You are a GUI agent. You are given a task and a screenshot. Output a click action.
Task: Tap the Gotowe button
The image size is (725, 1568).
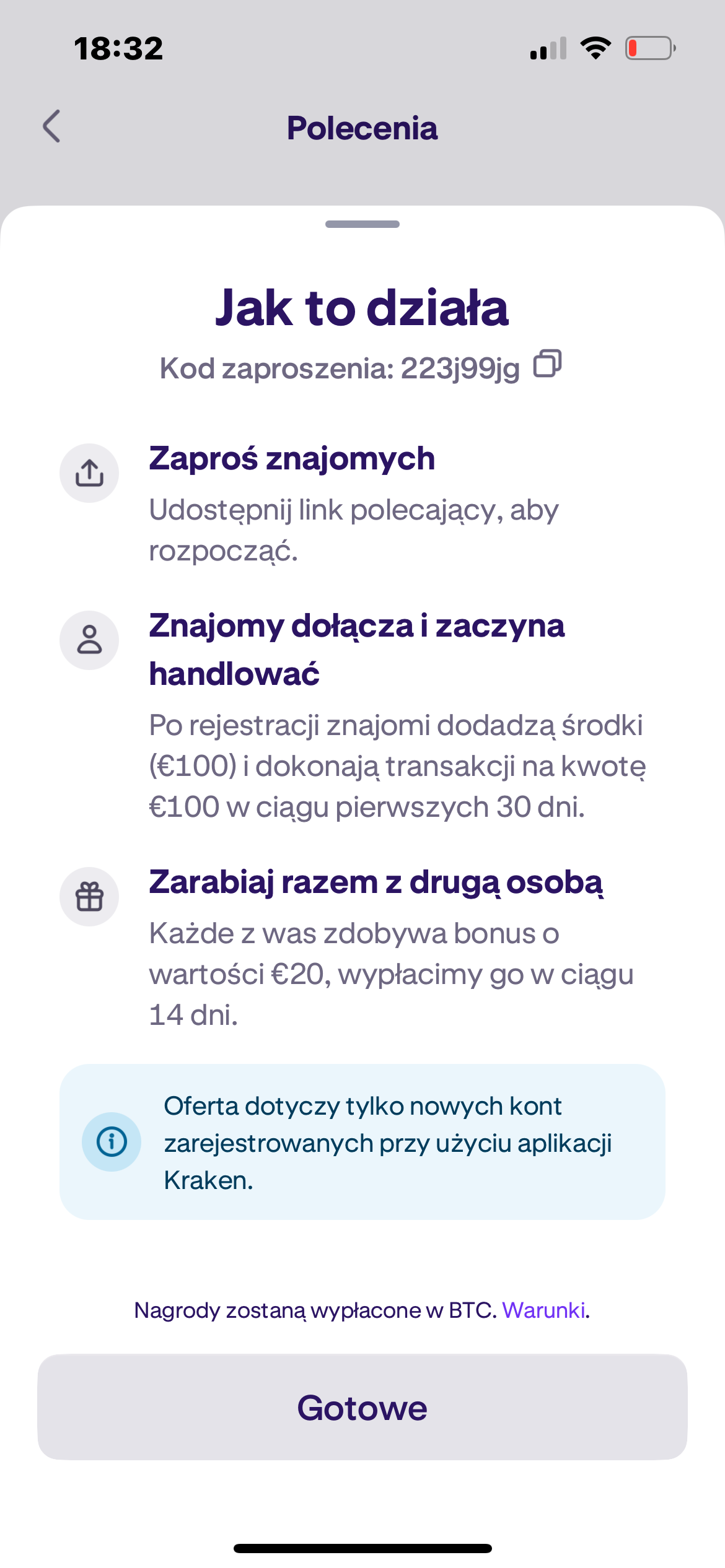pos(362,1407)
